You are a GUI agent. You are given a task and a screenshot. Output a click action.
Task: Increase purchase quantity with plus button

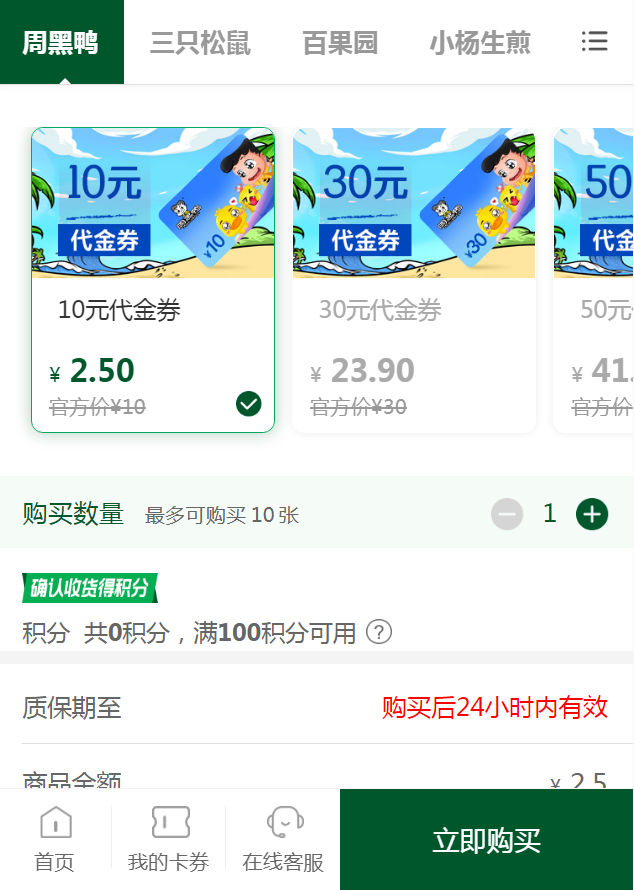click(592, 514)
